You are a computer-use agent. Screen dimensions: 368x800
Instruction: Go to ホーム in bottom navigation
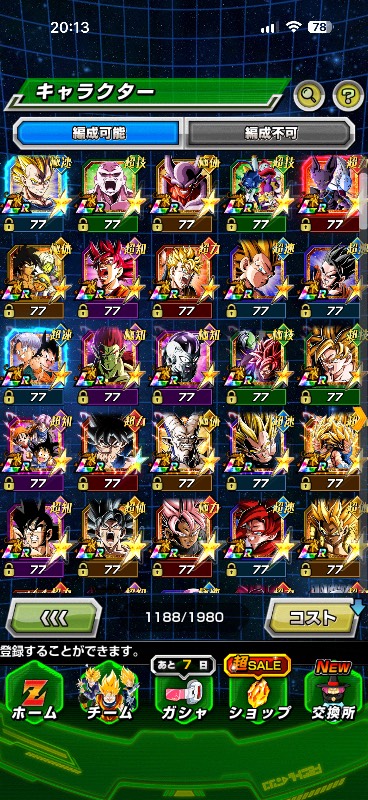[x=34, y=696]
